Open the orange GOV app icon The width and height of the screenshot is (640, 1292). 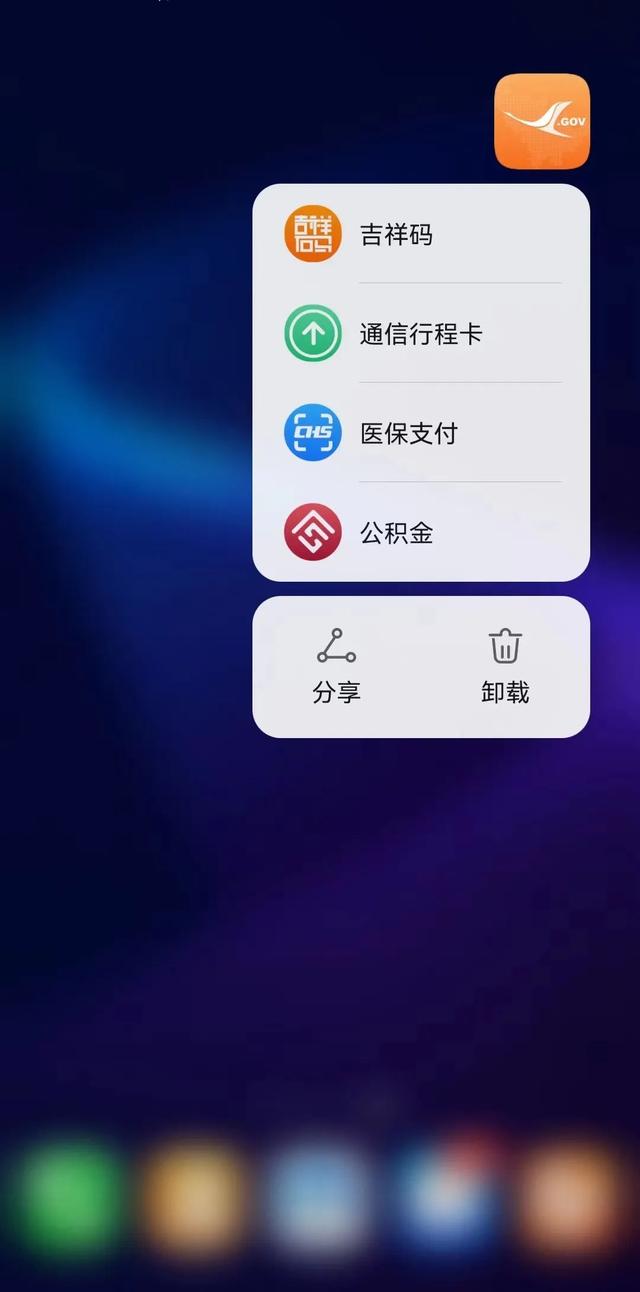point(542,121)
